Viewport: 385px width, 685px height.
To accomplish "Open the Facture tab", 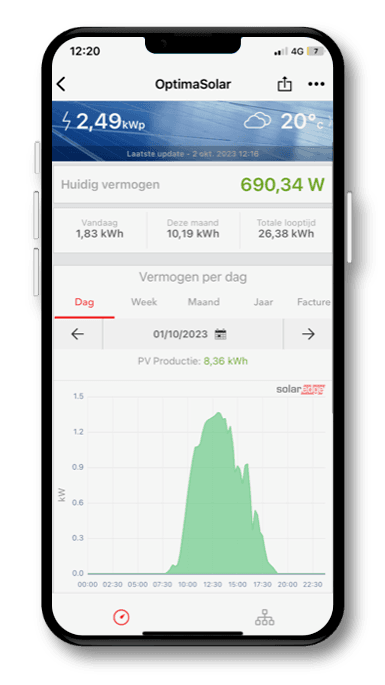I will tap(313, 302).
